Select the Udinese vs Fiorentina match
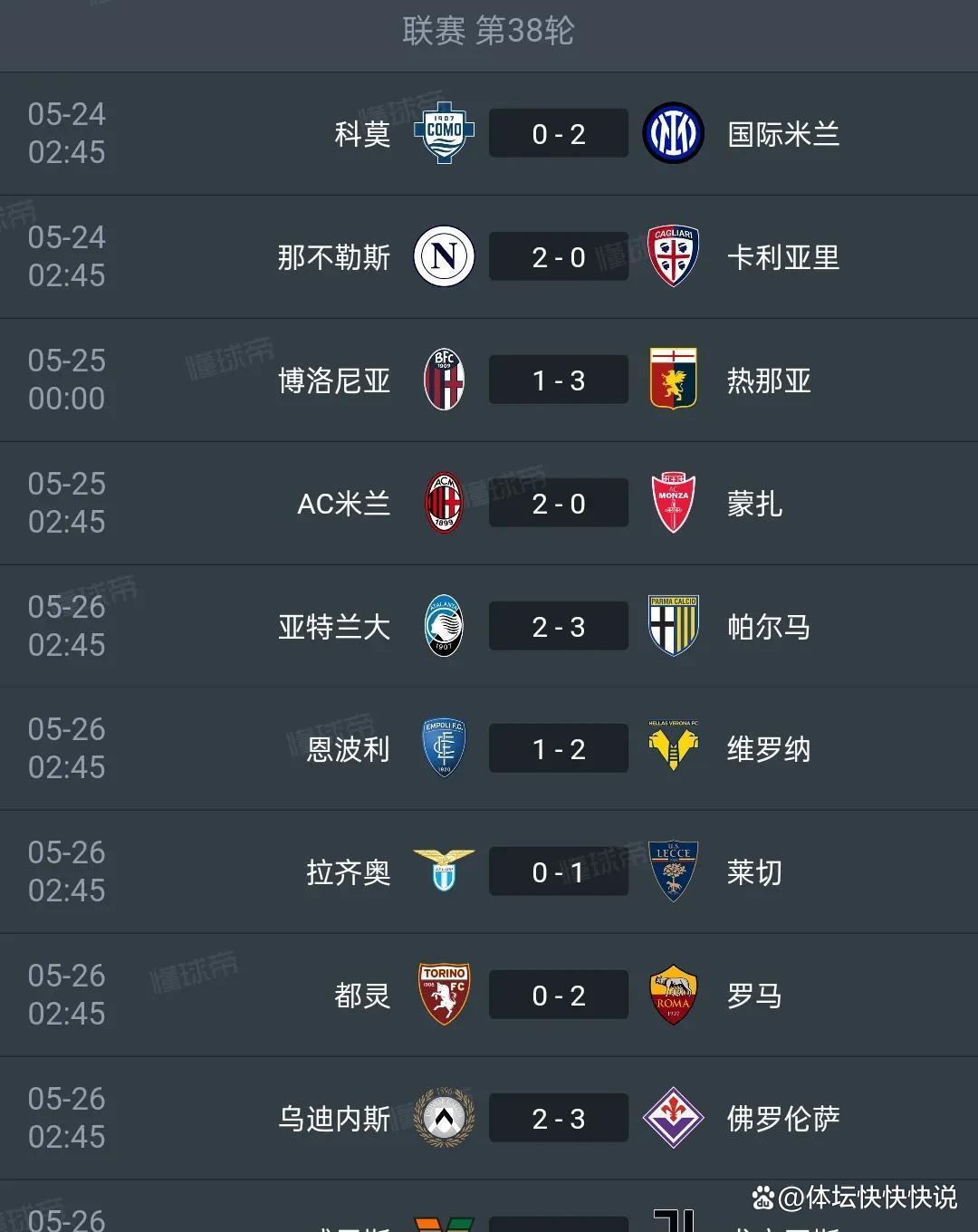This screenshot has width=978, height=1232. [558, 1119]
